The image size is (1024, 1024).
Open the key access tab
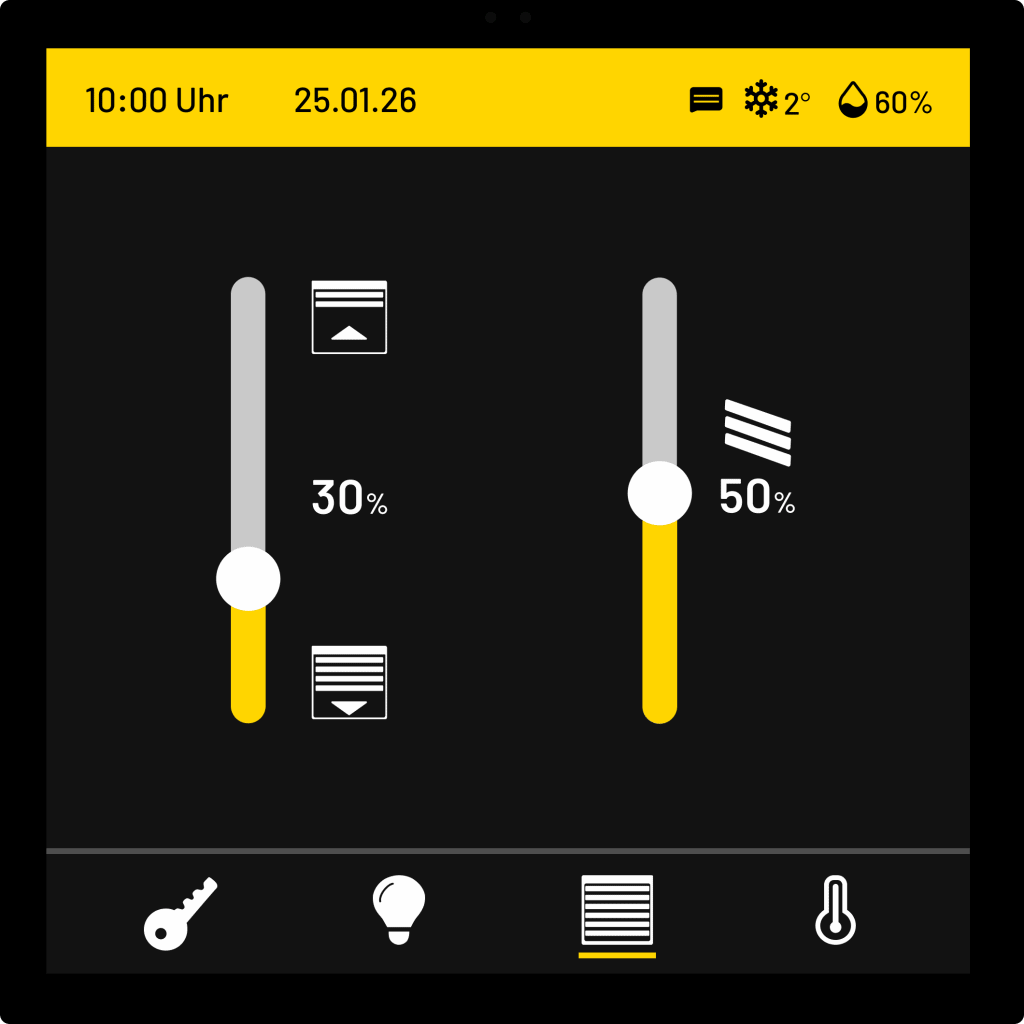click(180, 912)
